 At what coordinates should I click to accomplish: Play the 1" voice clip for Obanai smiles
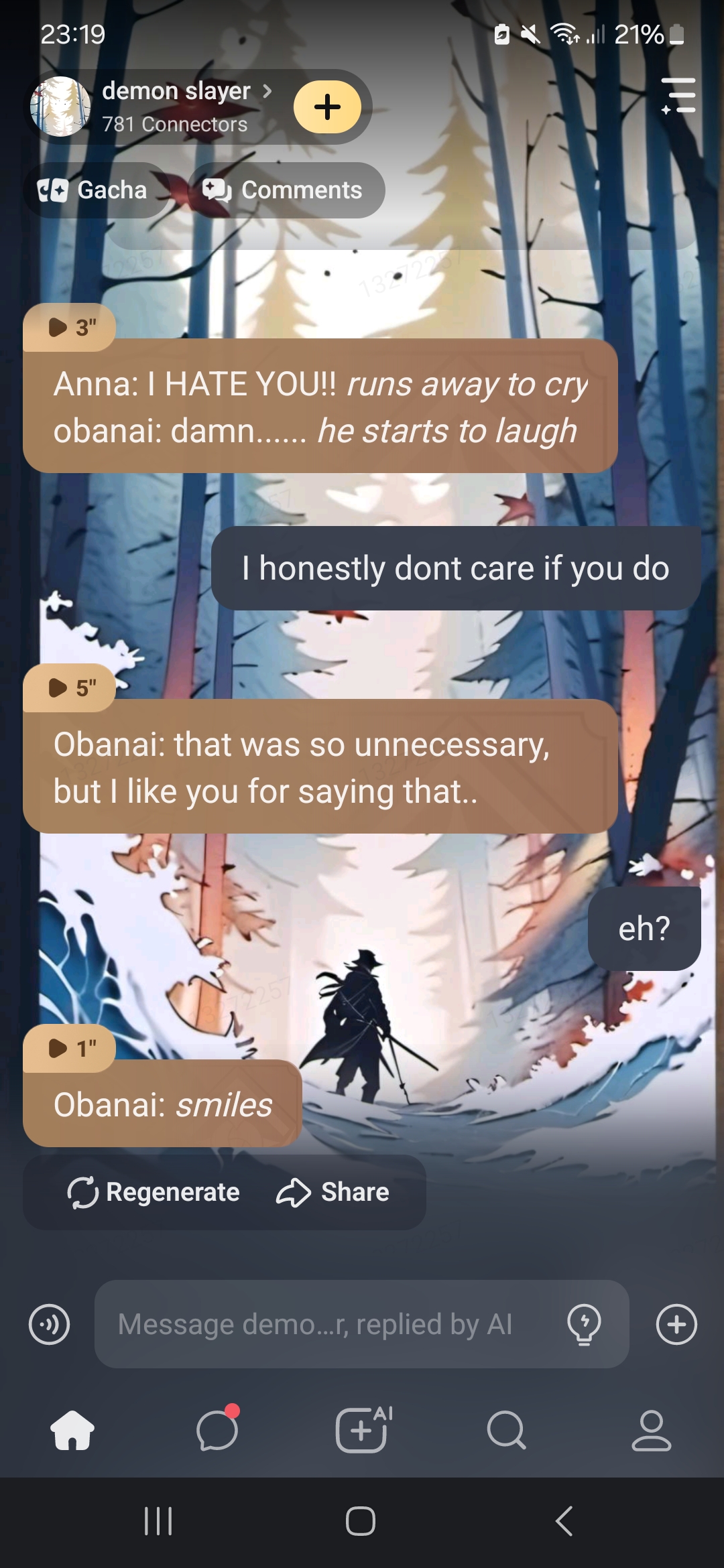70,1048
